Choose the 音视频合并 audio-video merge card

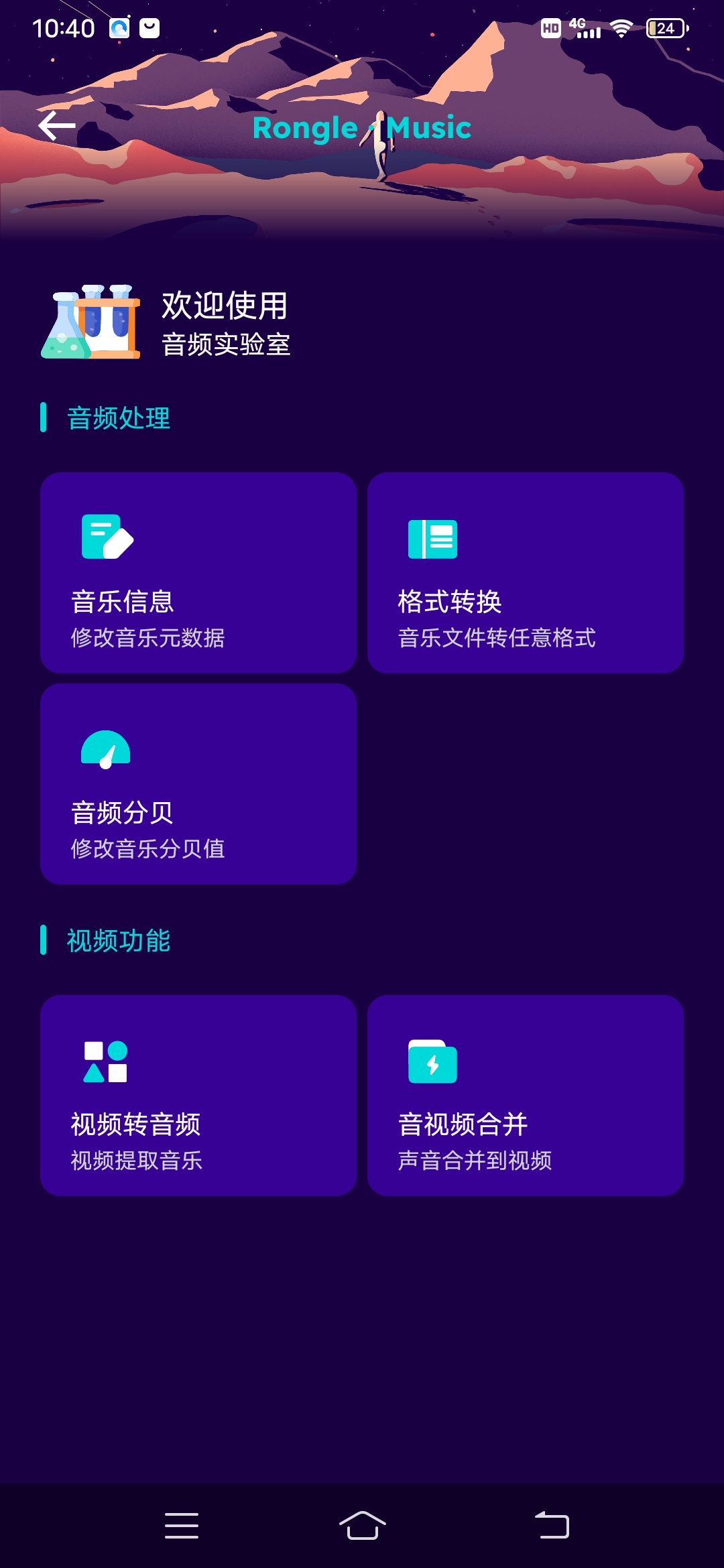point(525,1096)
